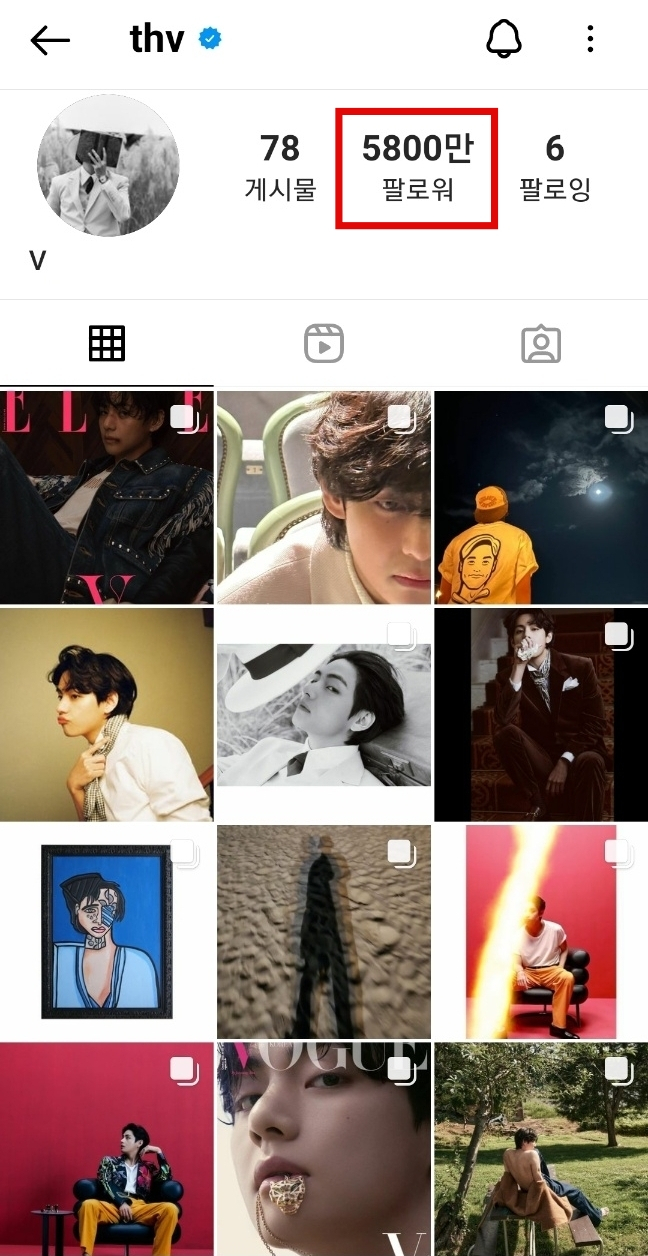Open the three-dot overflow menu

(590, 40)
